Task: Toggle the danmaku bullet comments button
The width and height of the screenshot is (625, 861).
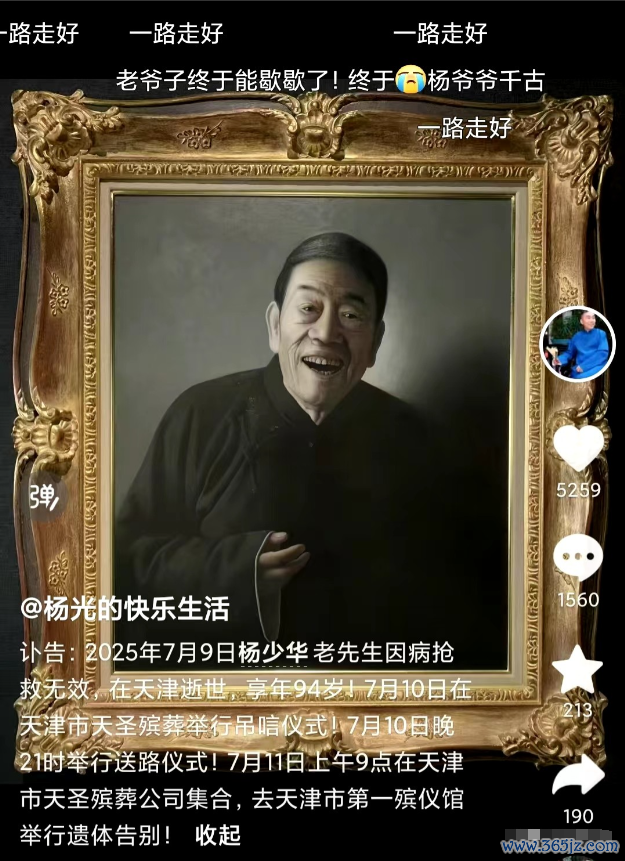Action: 43,496
